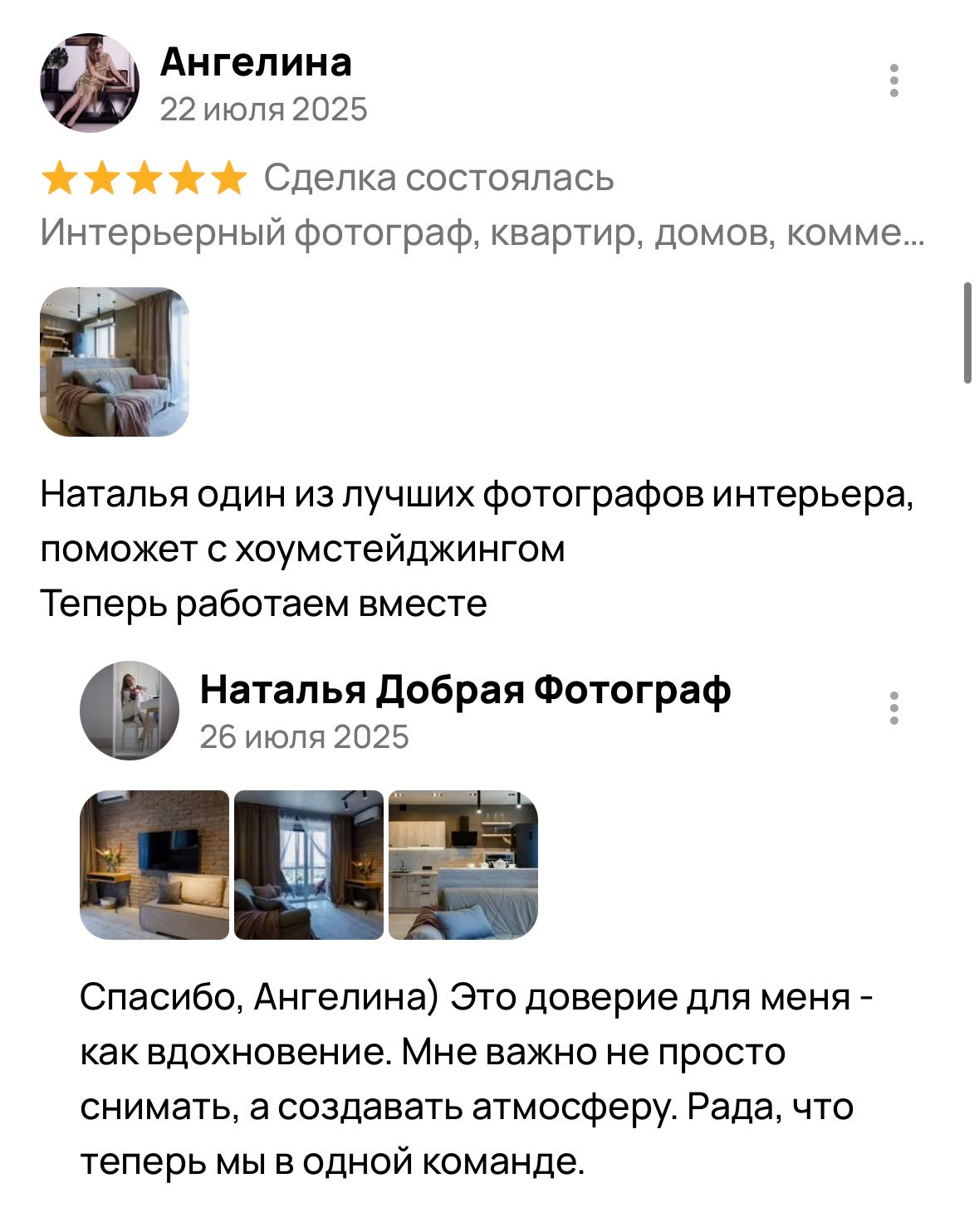This screenshot has width=979, height=1232.
Task: Select the middle star of the five-star rating
Action: 146,177
